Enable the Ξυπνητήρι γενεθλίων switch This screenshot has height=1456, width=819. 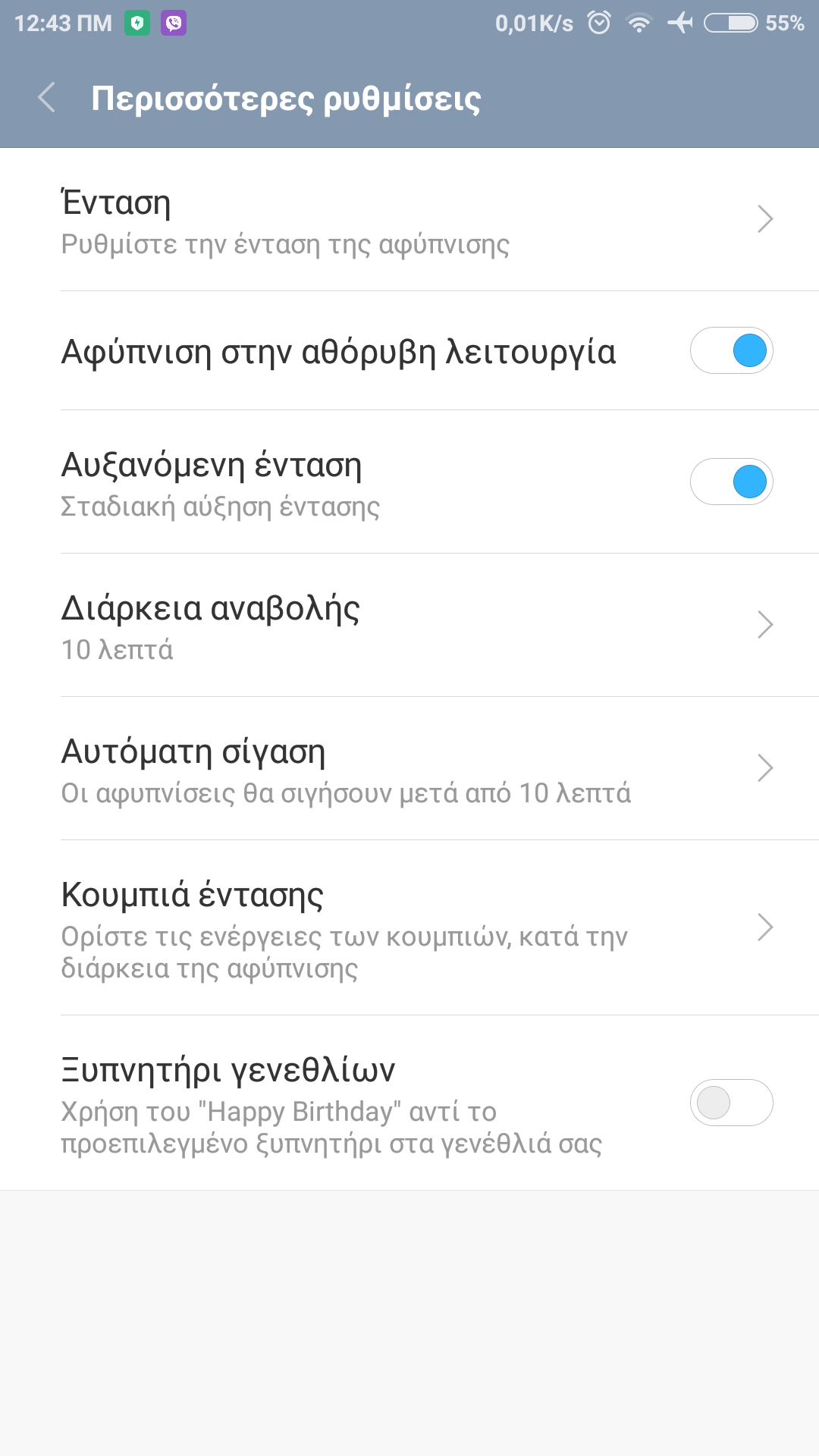pyautogui.click(x=730, y=1103)
